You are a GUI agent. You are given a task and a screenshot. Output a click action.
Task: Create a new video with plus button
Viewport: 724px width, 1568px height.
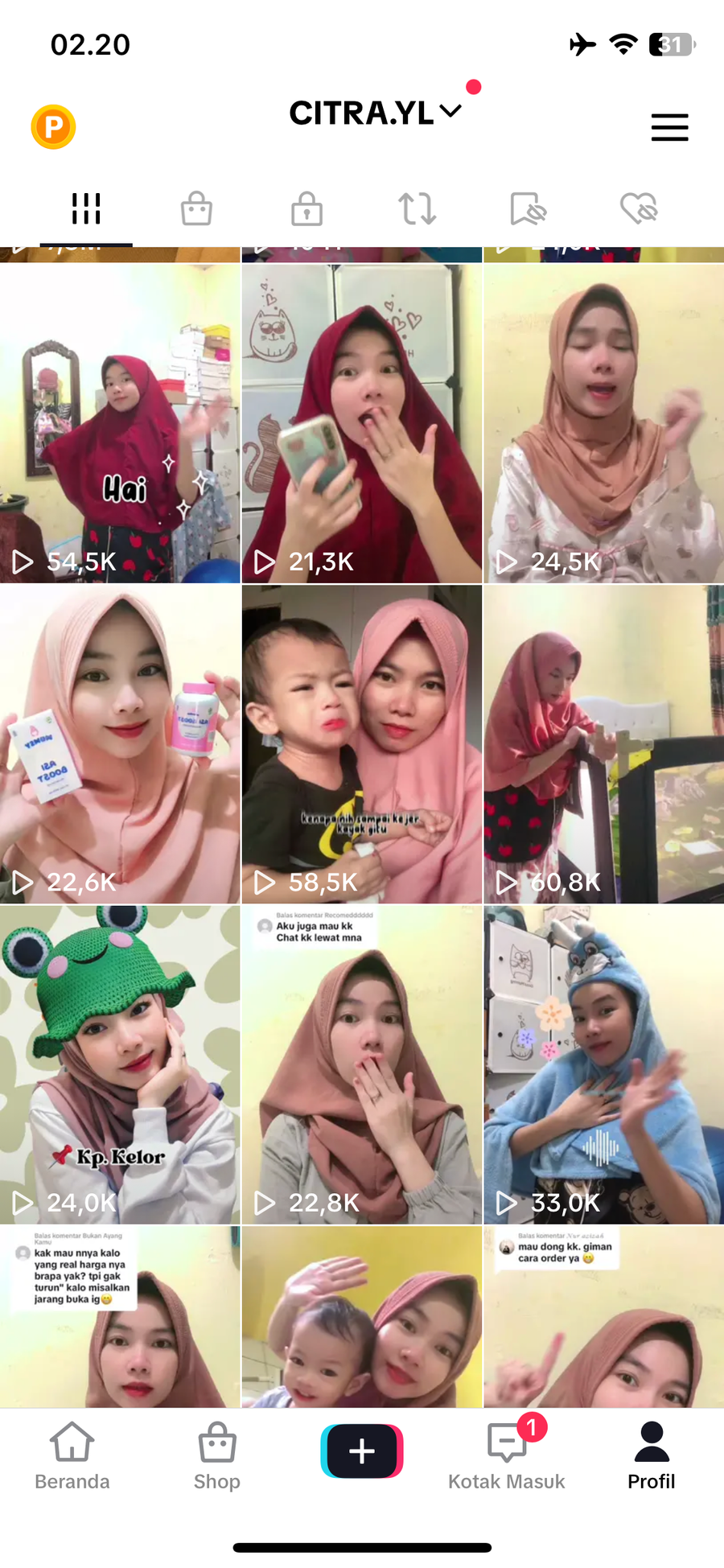(x=362, y=1451)
